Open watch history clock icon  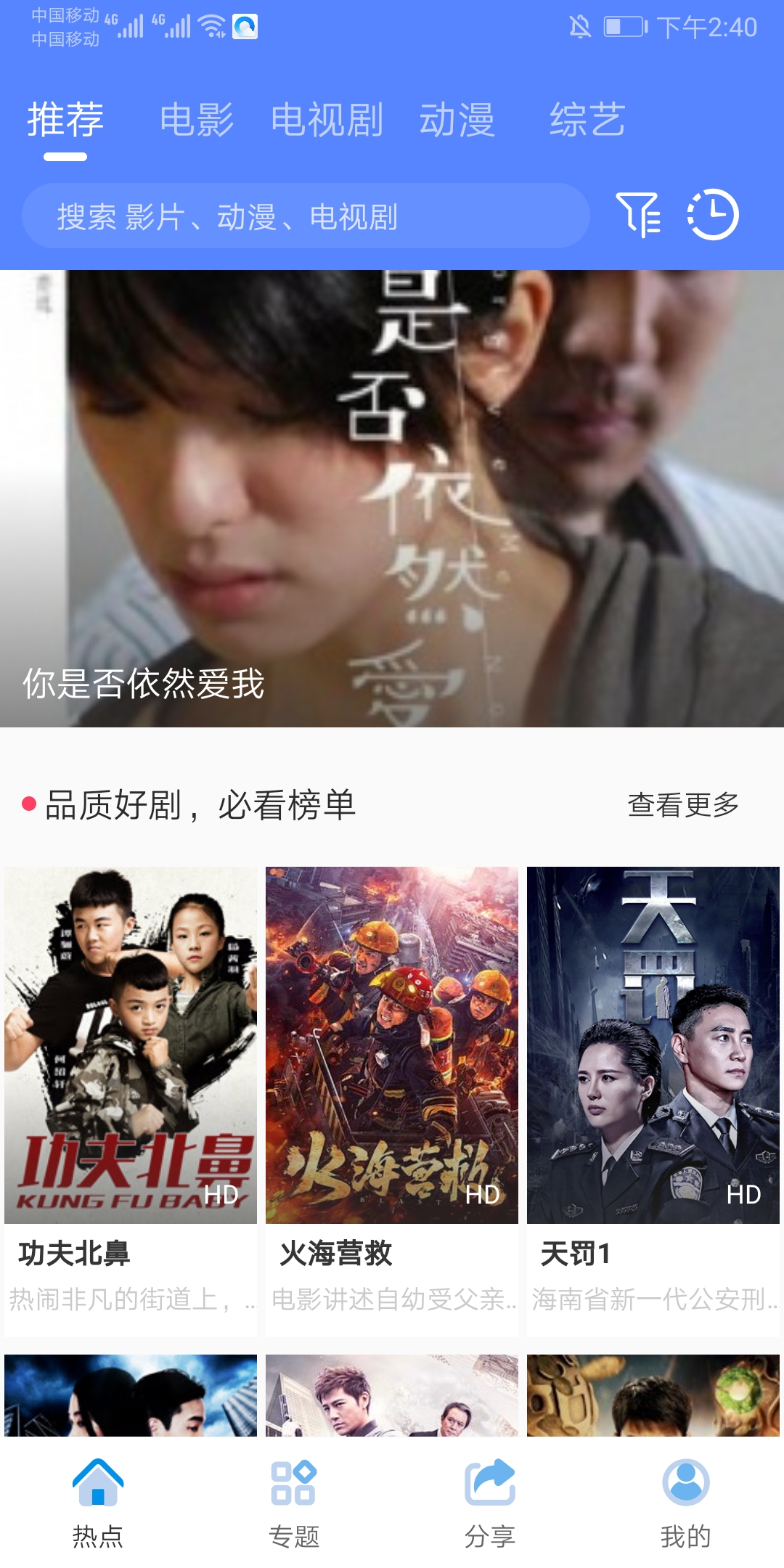713,215
